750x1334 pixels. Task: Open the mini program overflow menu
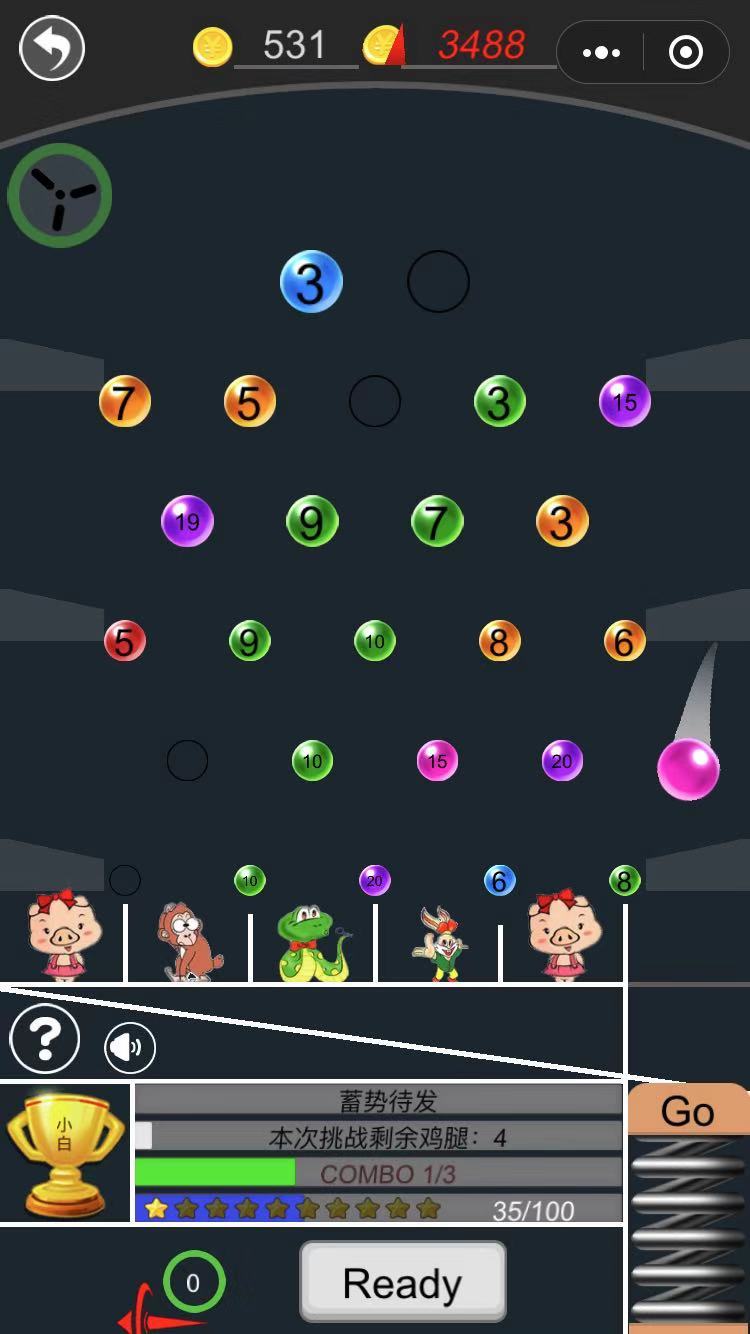point(601,52)
